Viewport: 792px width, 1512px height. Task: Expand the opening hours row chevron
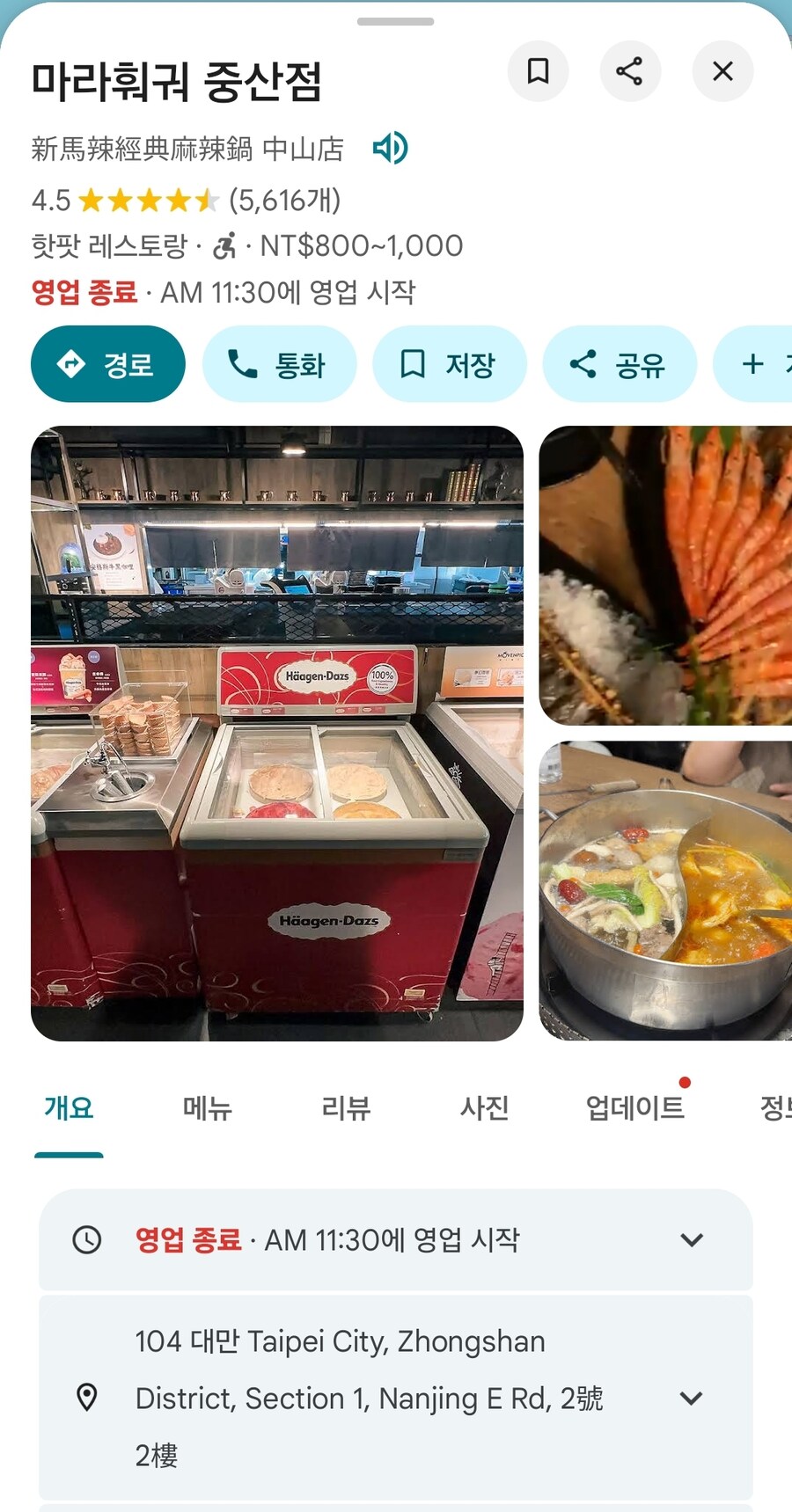click(693, 1240)
